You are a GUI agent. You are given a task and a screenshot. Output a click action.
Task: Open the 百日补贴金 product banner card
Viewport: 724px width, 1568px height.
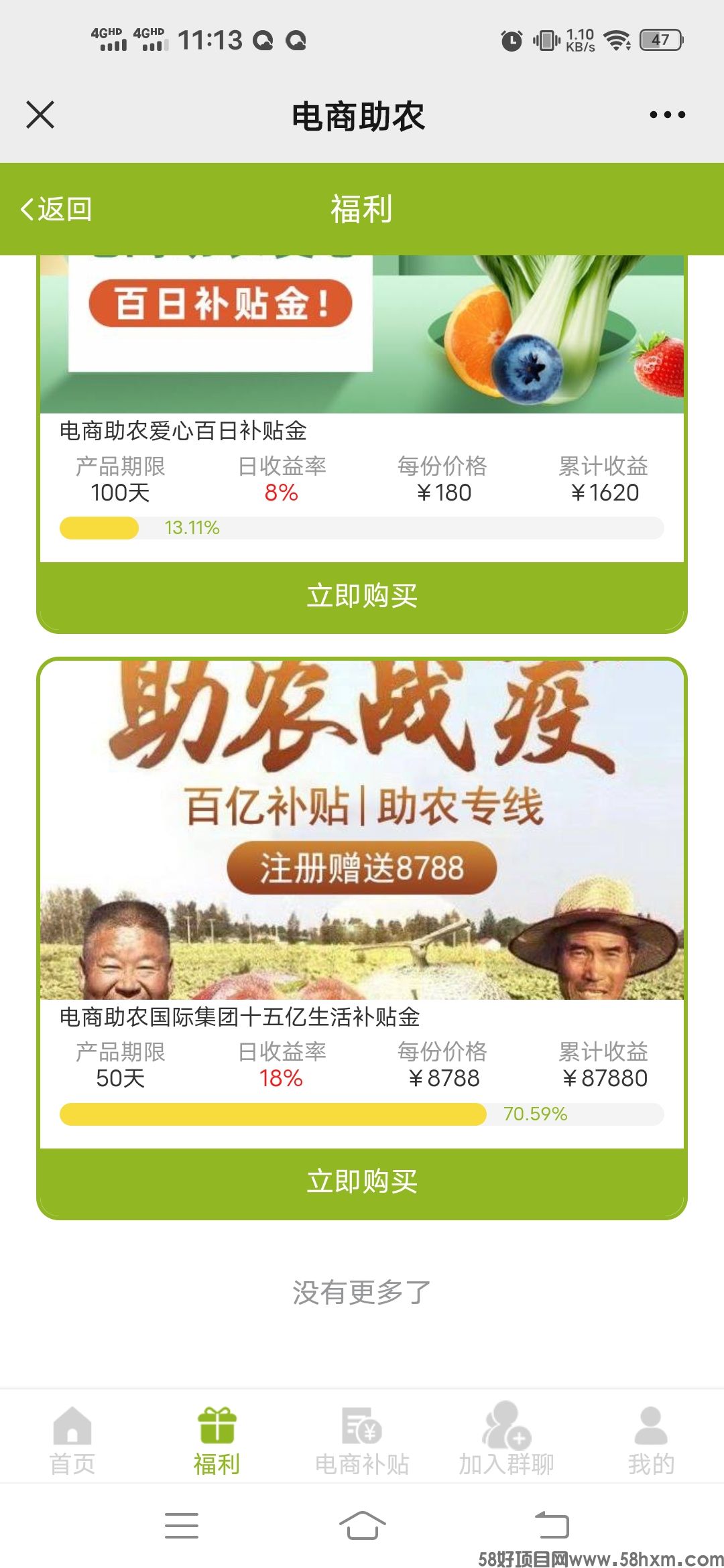coord(362,334)
